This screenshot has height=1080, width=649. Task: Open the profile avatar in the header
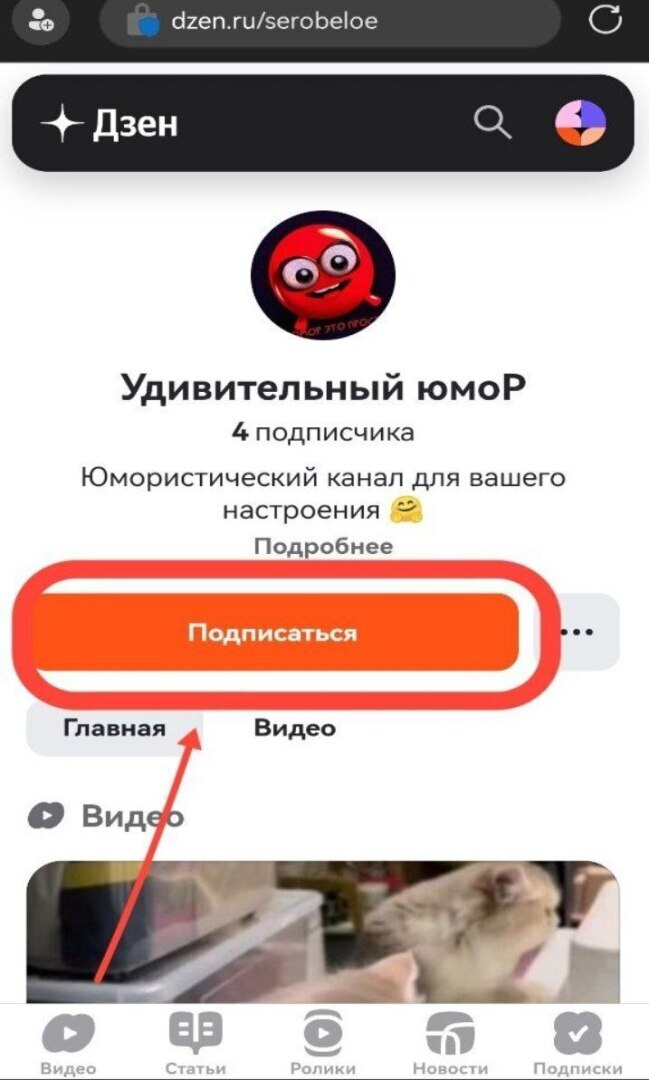(x=581, y=123)
